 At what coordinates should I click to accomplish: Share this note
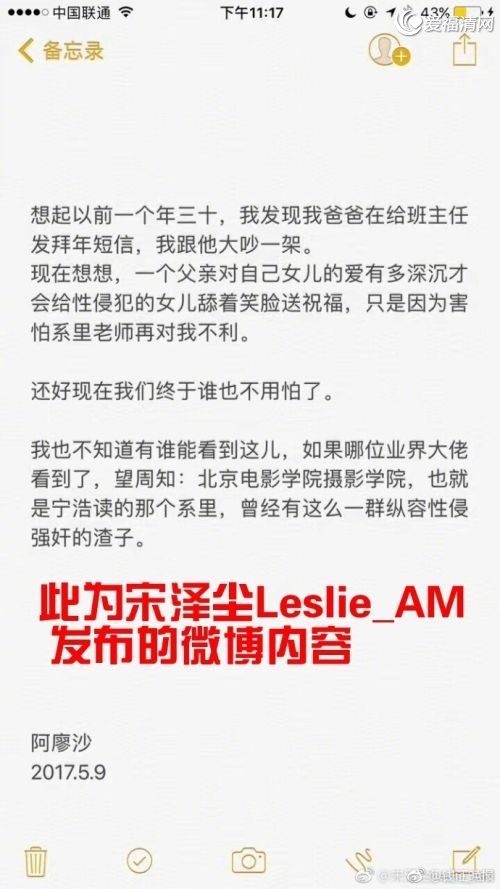464,50
